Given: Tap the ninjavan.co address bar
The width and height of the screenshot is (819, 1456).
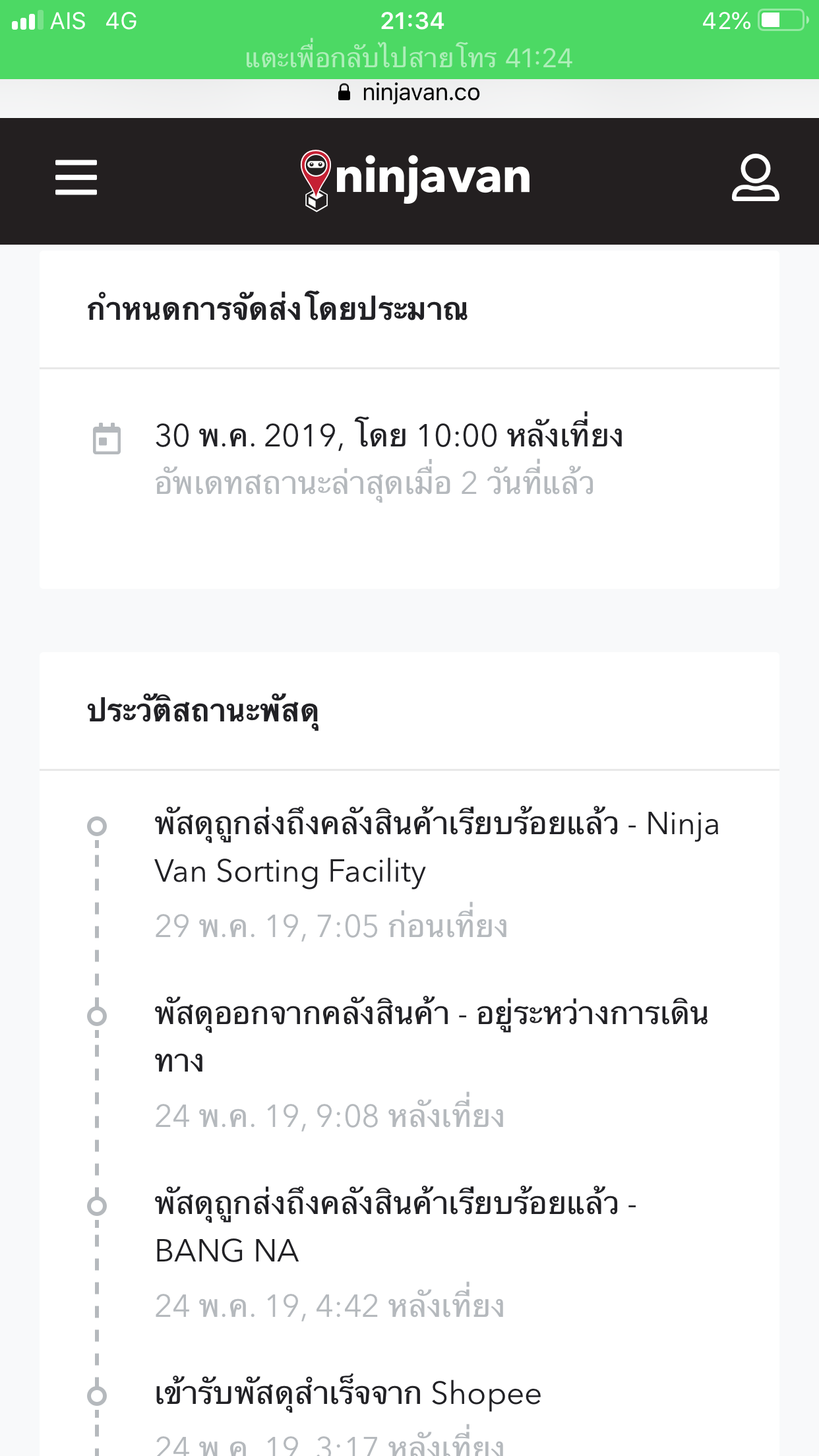Looking at the screenshot, I should 409,93.
